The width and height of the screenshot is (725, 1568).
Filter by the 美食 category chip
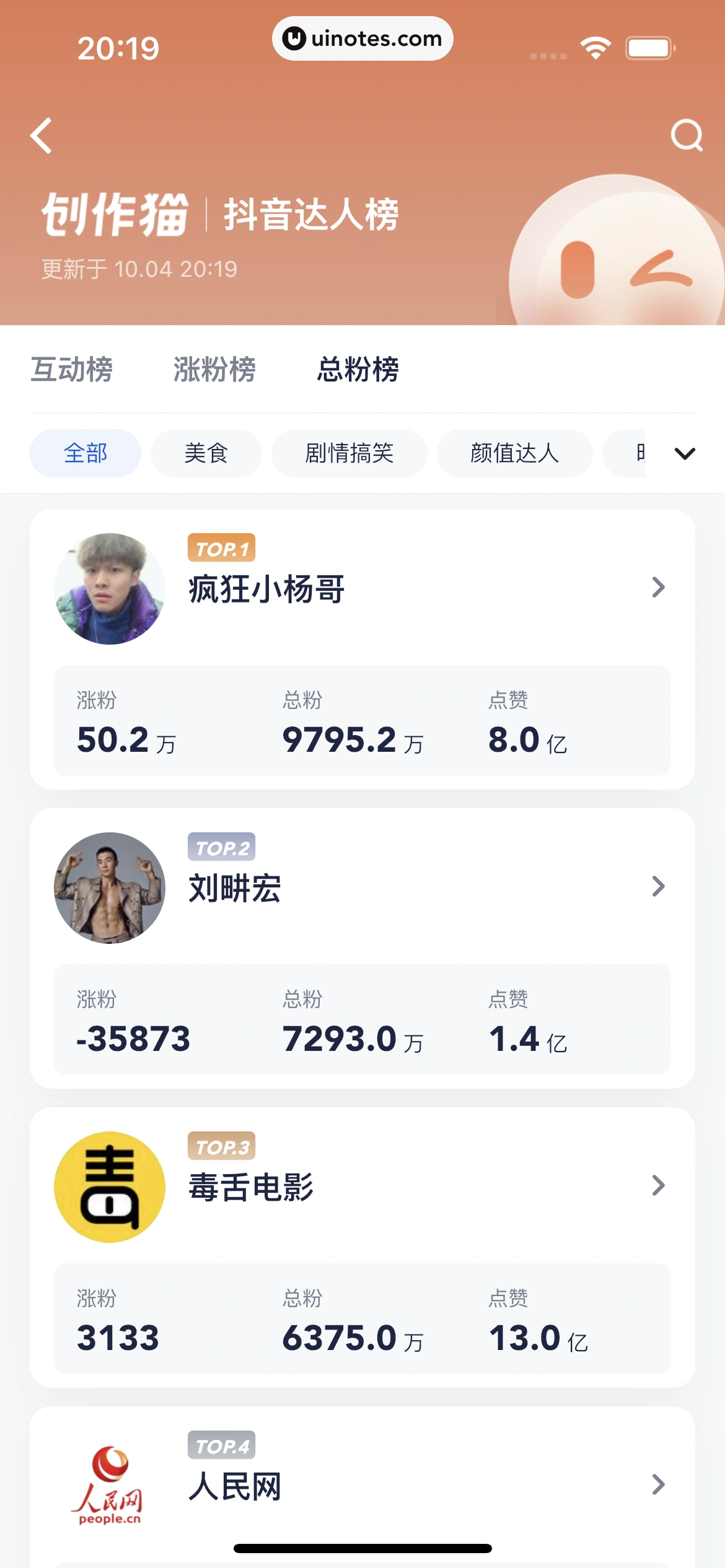click(x=206, y=453)
